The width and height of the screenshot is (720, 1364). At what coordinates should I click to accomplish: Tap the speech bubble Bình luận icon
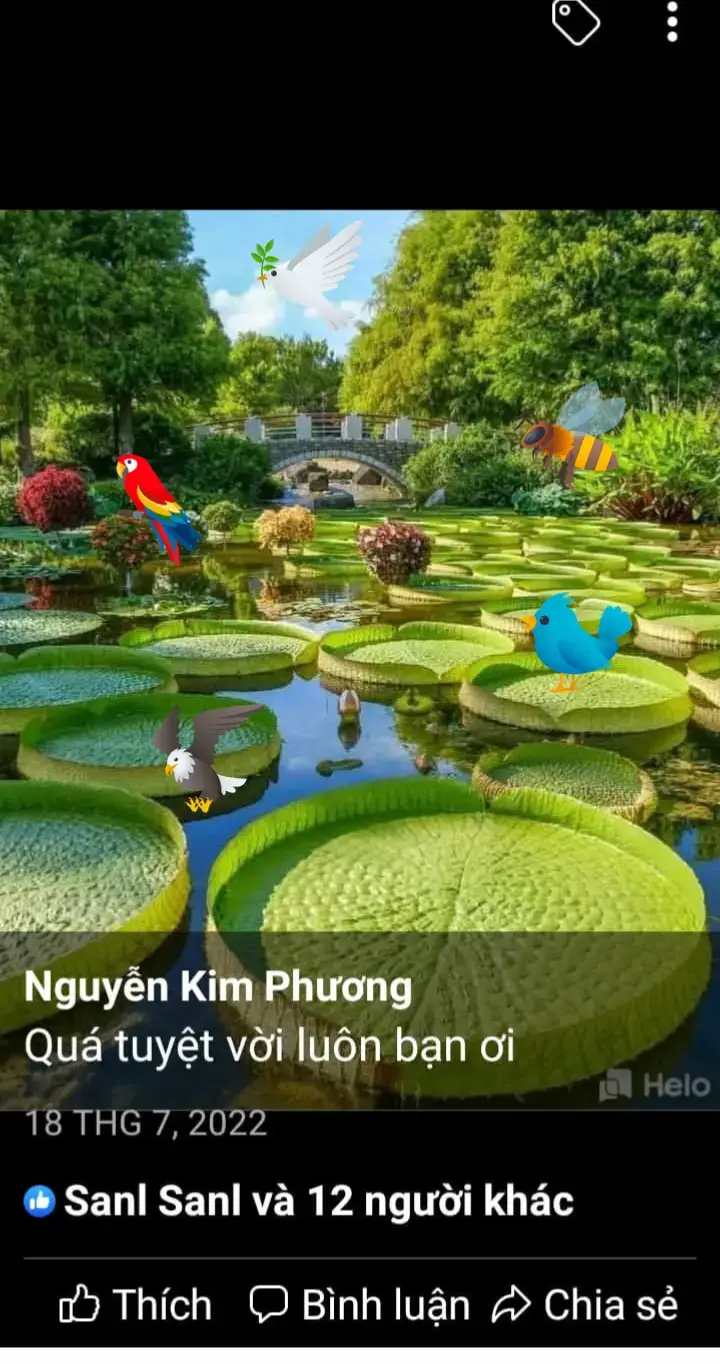(268, 1303)
